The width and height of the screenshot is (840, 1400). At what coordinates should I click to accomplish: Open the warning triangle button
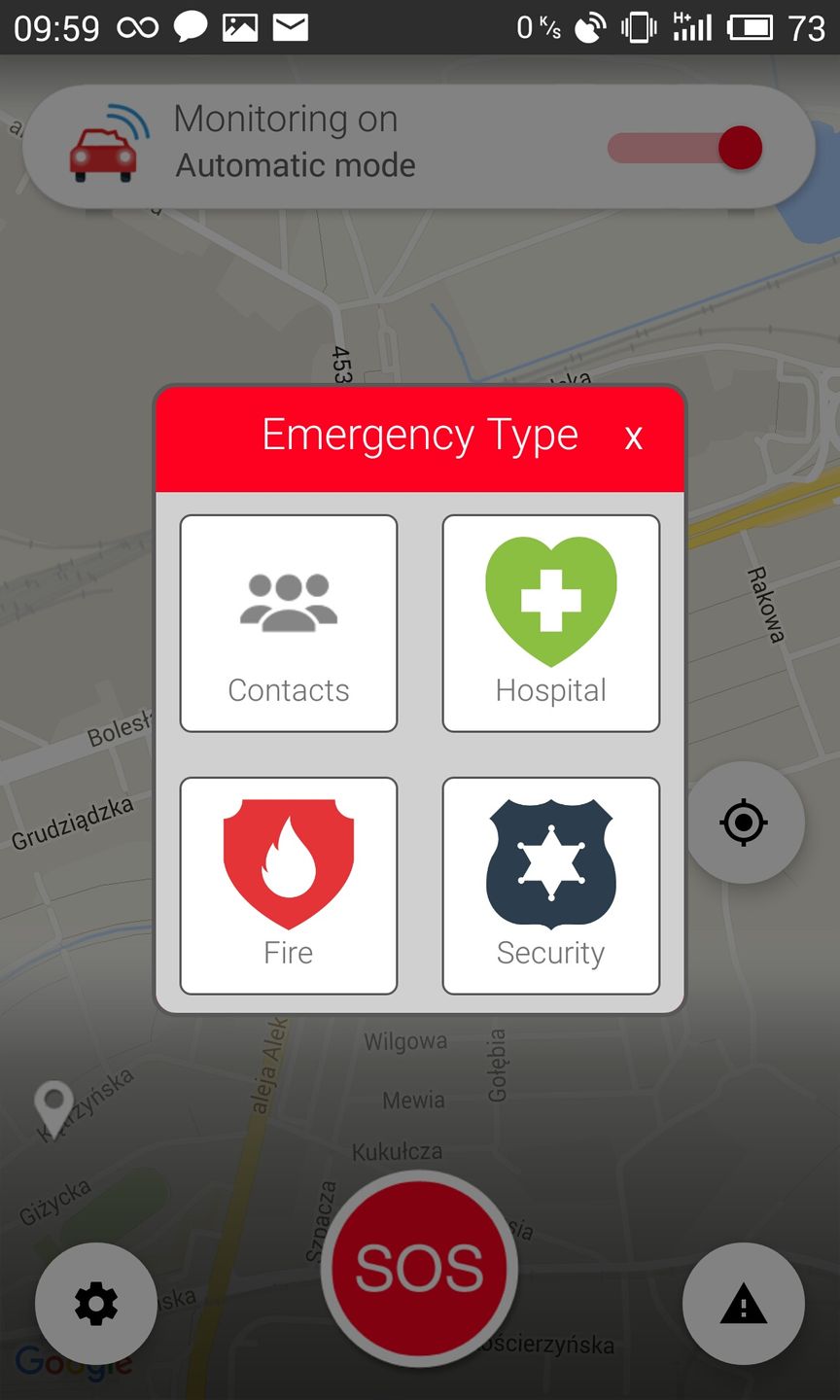744,1304
